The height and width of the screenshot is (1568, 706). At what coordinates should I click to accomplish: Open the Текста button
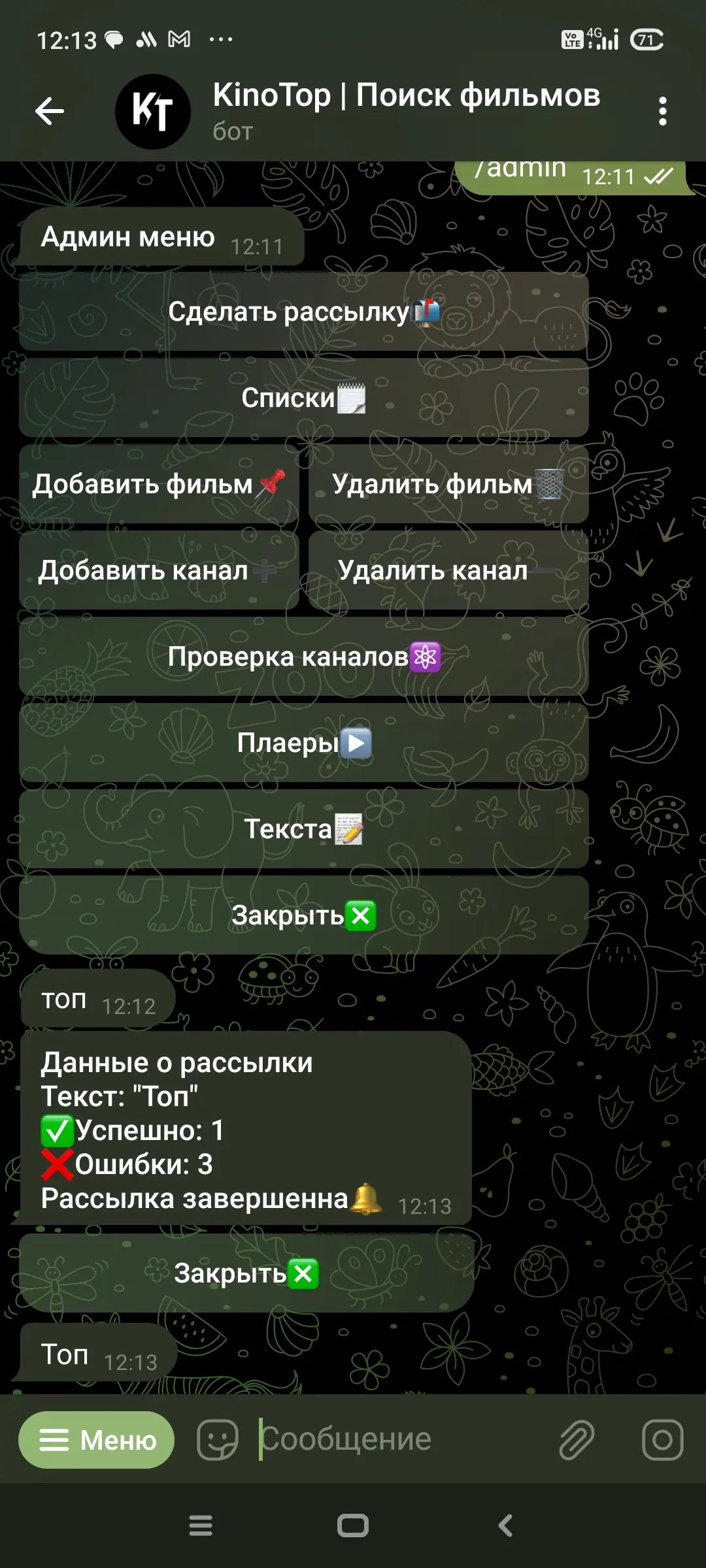click(304, 829)
